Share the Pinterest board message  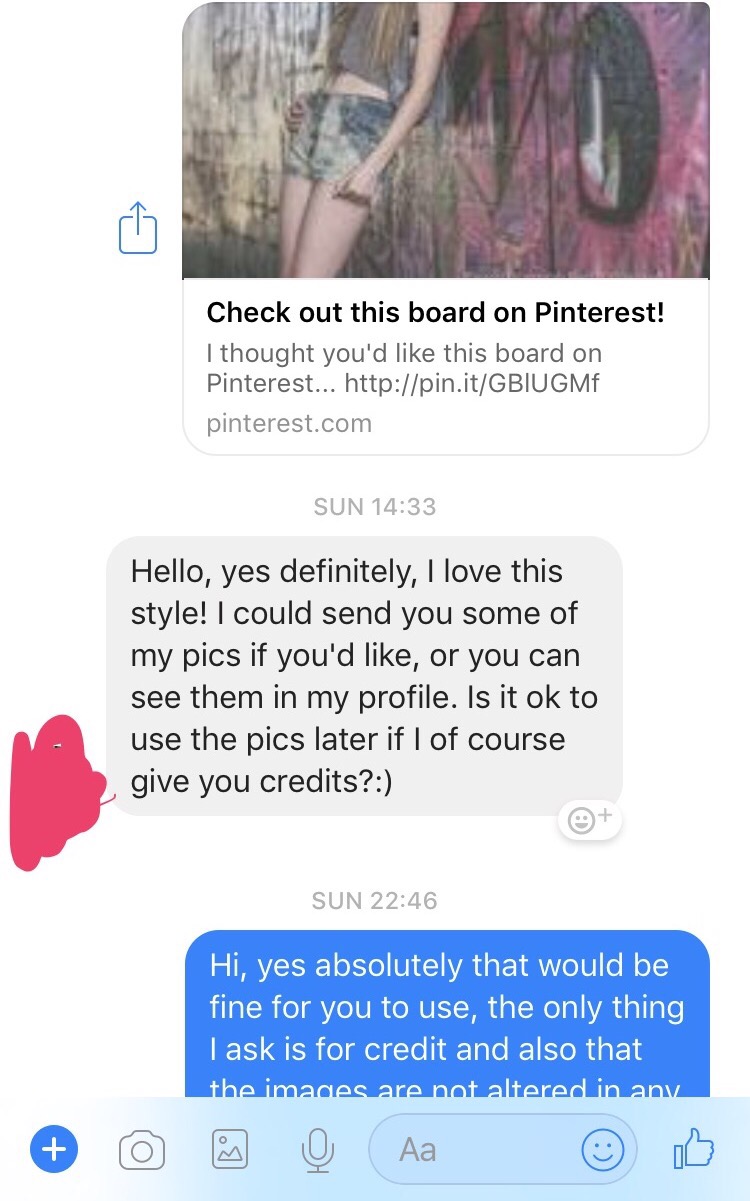(138, 228)
